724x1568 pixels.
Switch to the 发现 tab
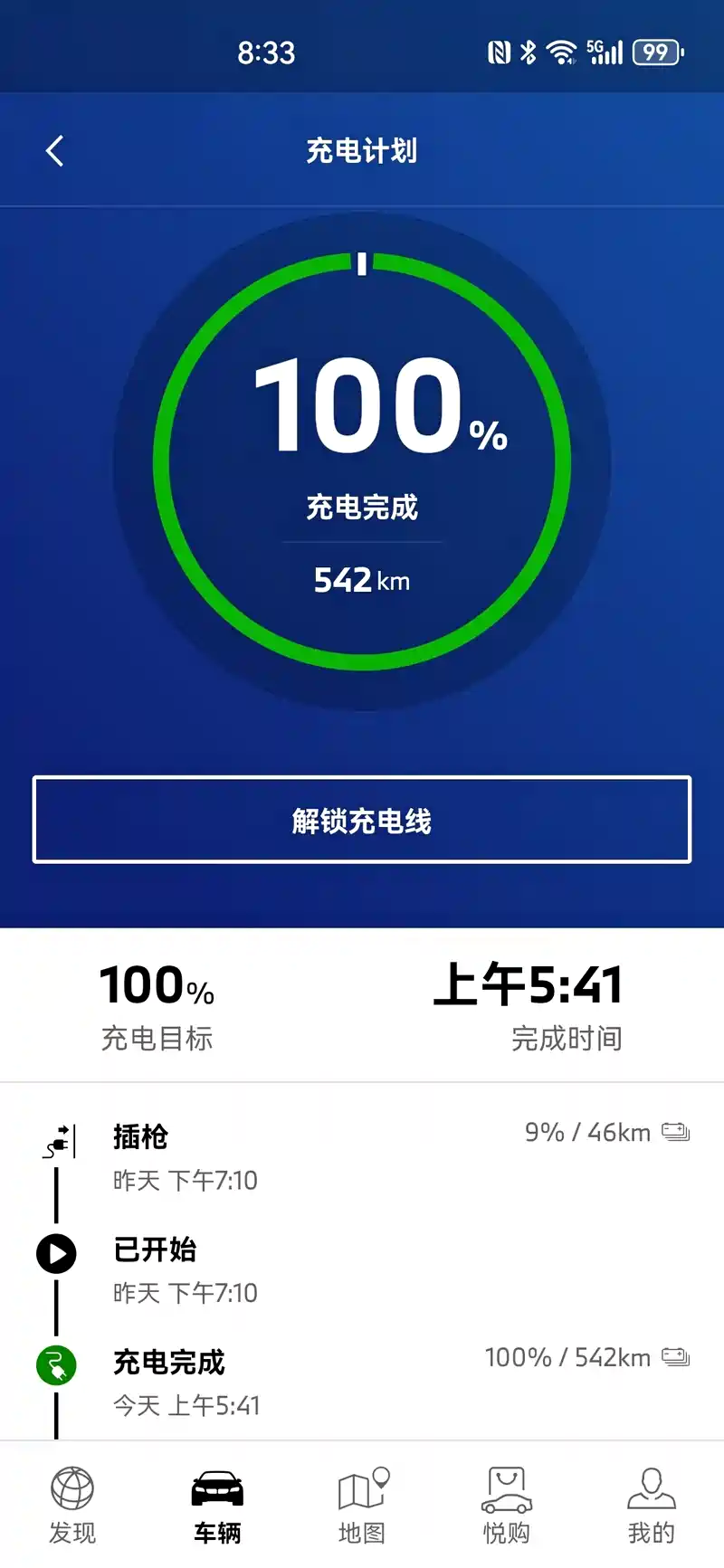tap(72, 1505)
